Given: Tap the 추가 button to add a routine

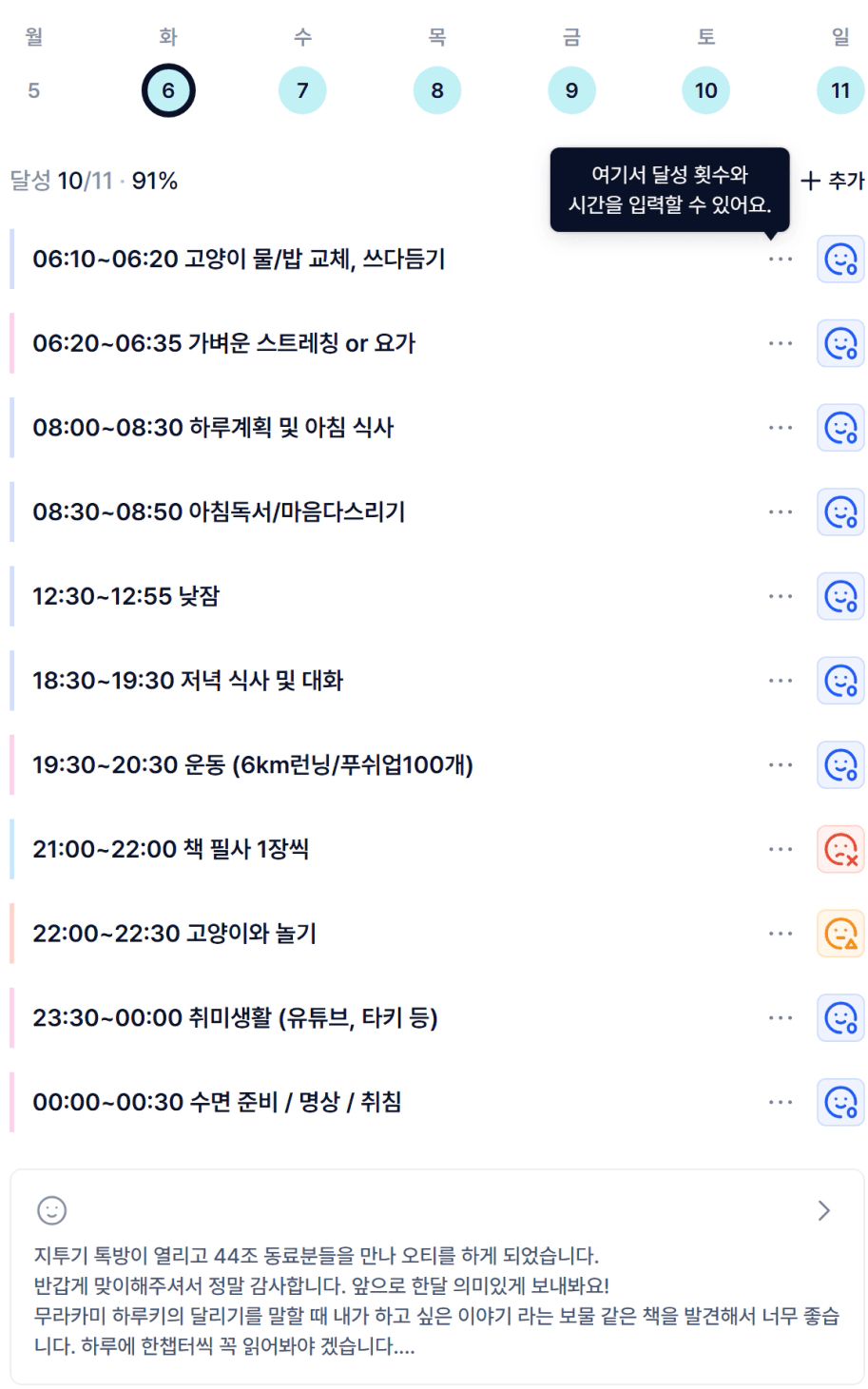Looking at the screenshot, I should (833, 181).
